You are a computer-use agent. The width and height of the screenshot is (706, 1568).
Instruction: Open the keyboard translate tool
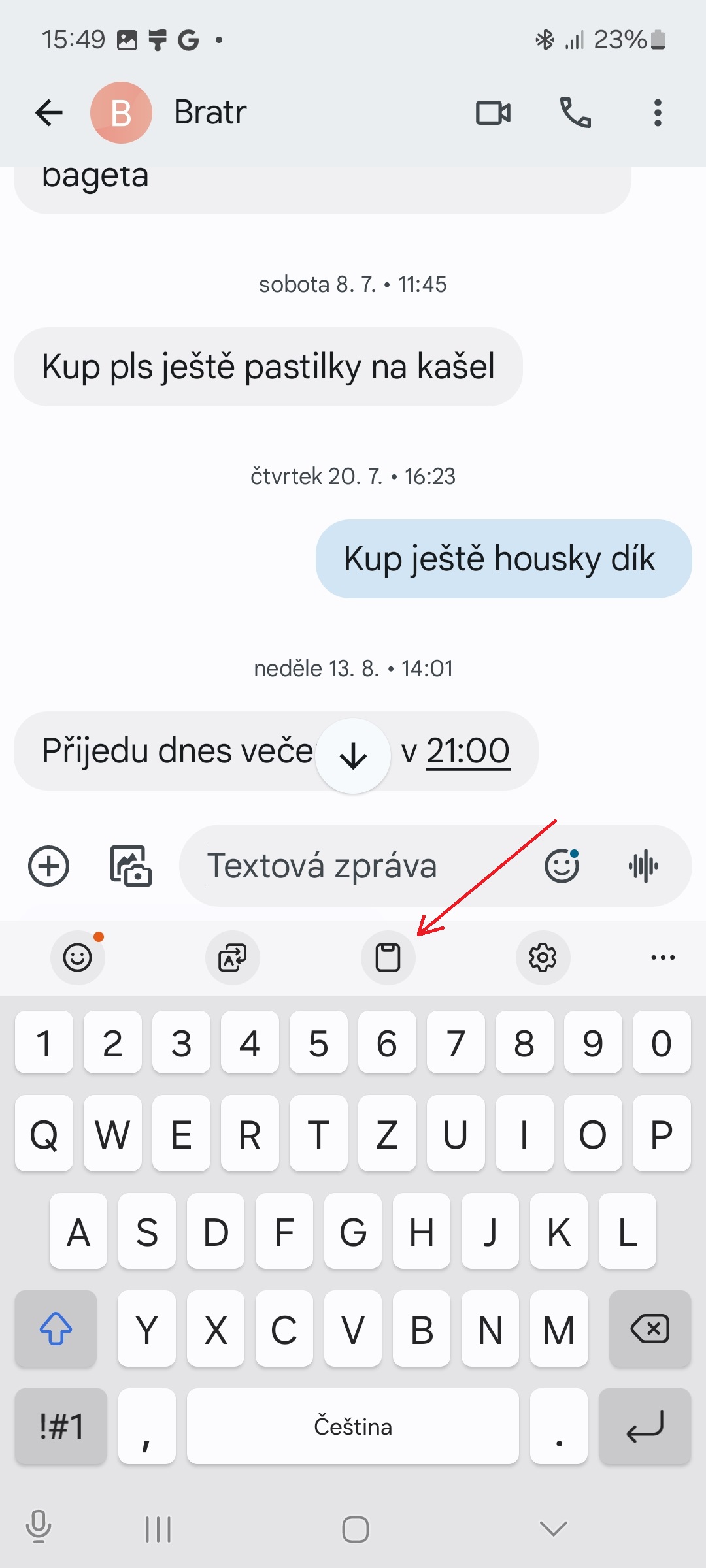pyautogui.click(x=233, y=958)
